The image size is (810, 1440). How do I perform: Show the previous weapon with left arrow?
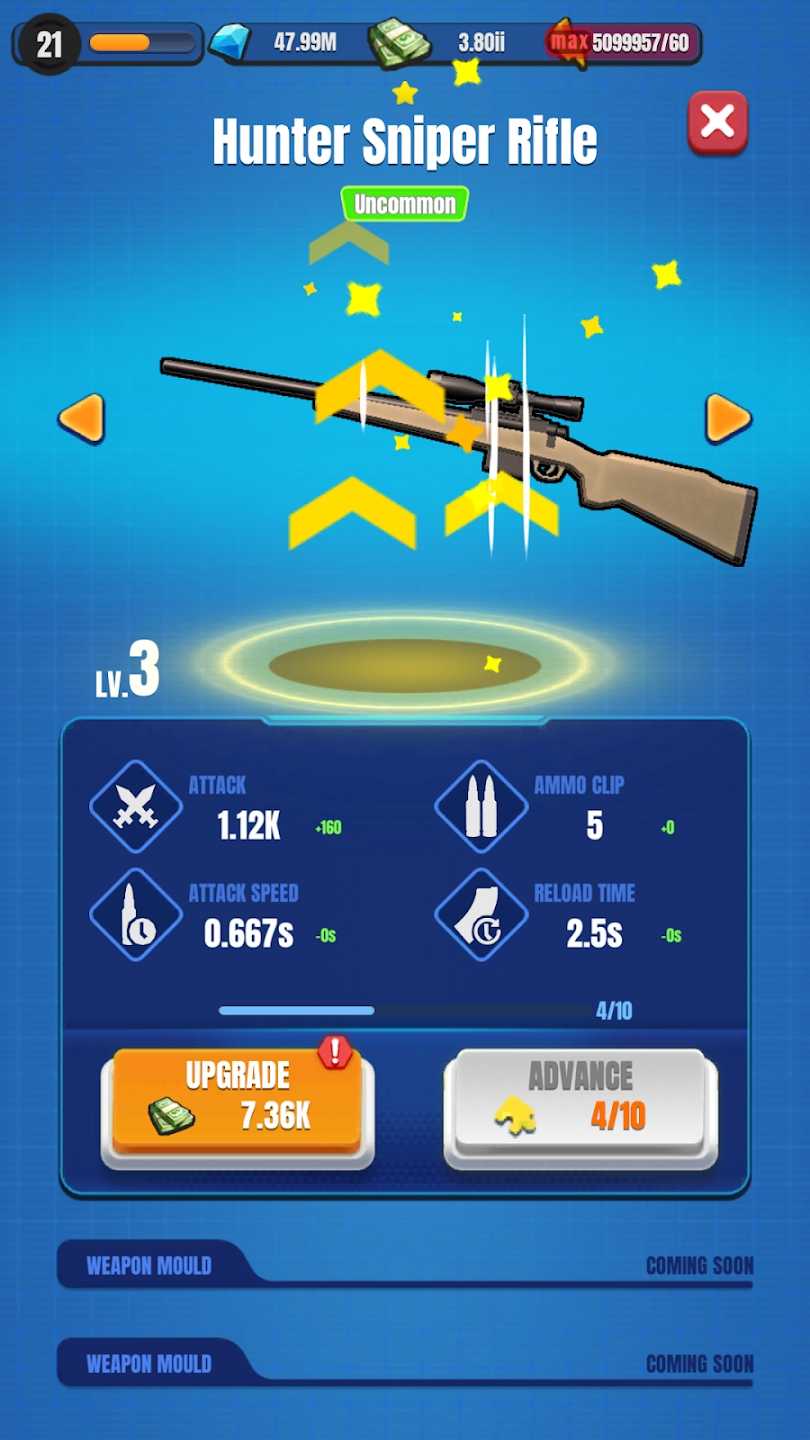coord(81,418)
